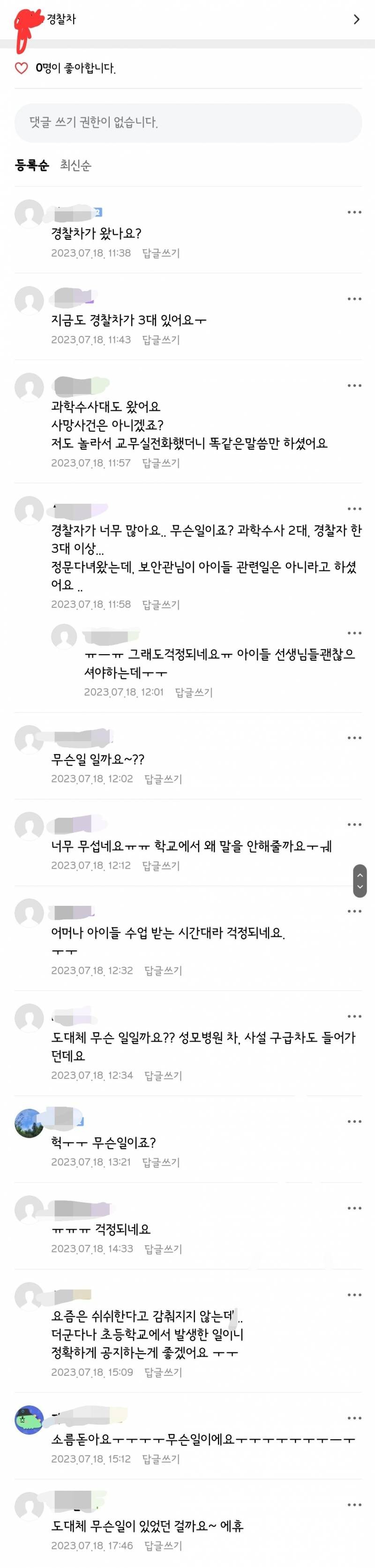Reply to the '그래도걱정되네요' nested comment
Screen dimensions: 375x1568
[194, 692]
